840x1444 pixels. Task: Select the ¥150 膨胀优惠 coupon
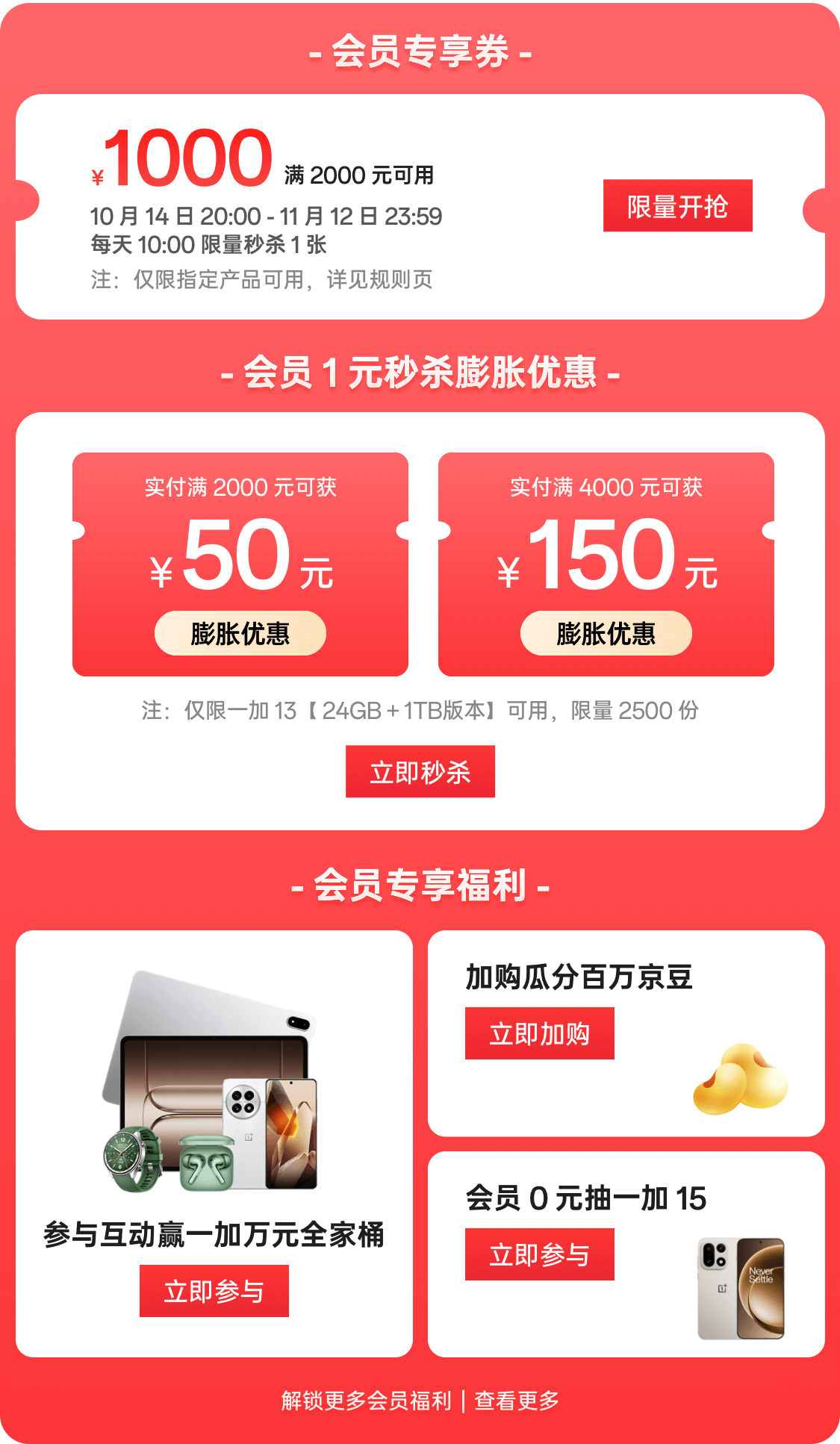[606, 564]
